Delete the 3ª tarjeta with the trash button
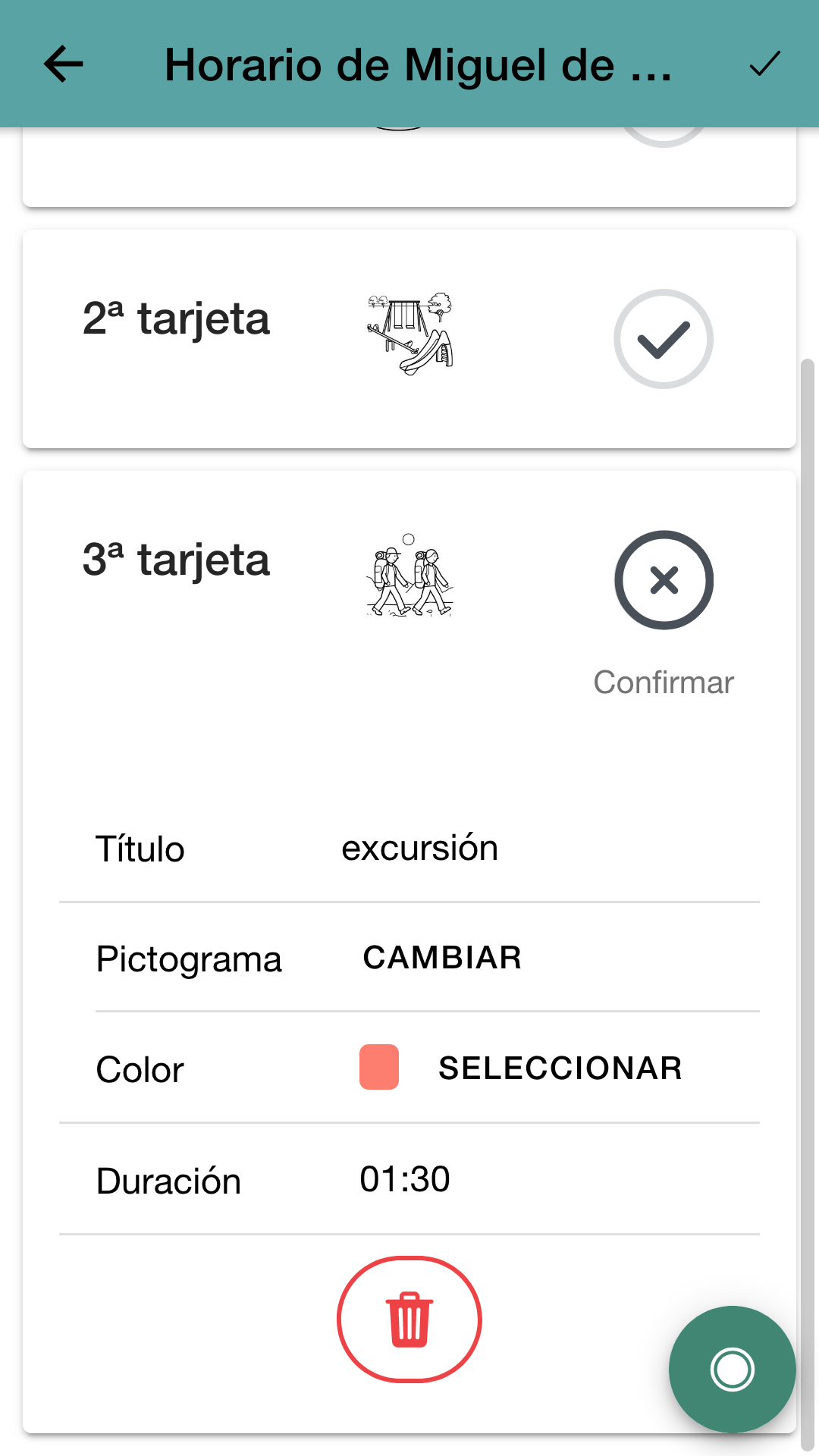Screen dimensions: 819x1456 click(x=409, y=1319)
